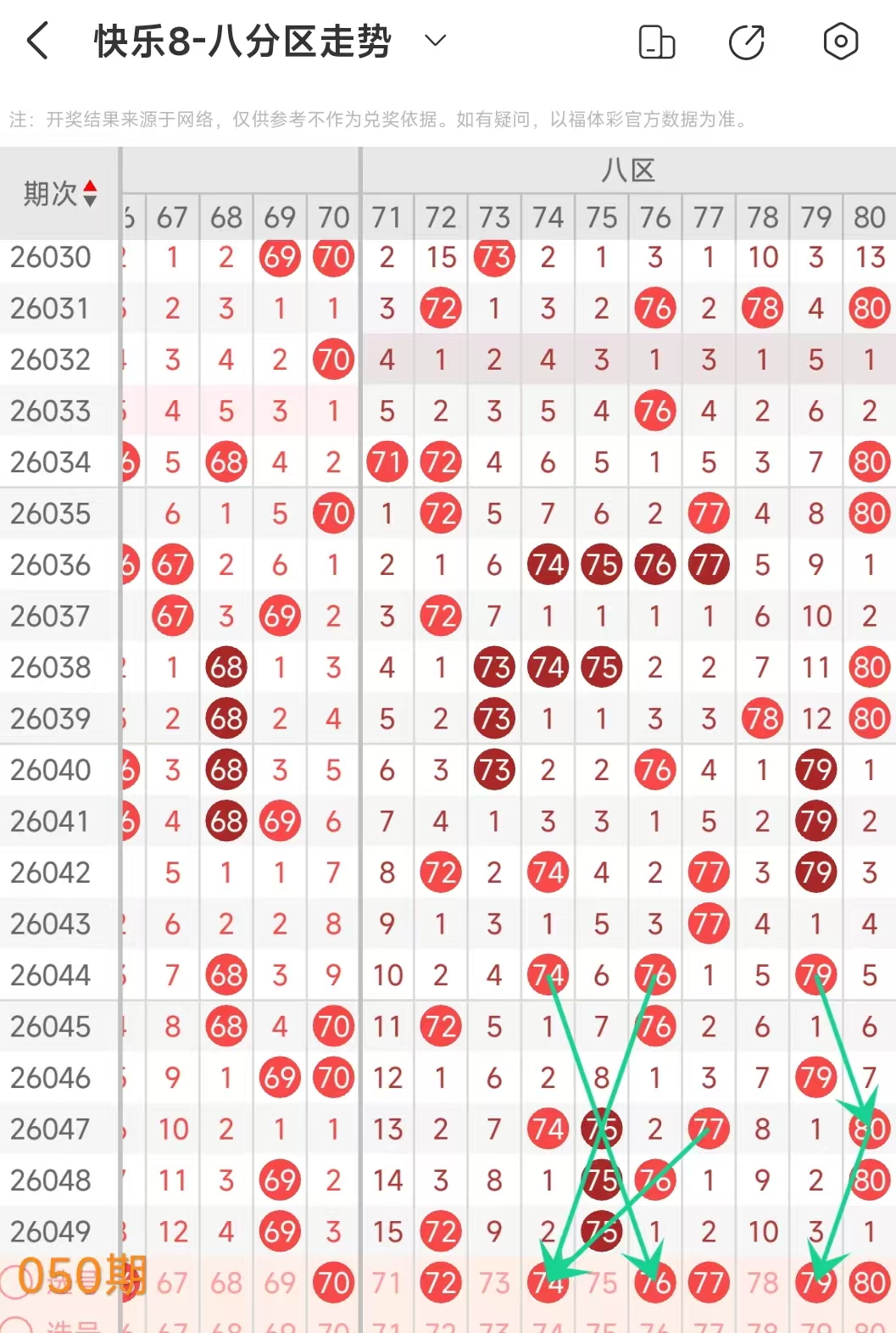This screenshot has width=896, height=1333.
Task: Toggle the 期次 sort order
Action: point(89,193)
